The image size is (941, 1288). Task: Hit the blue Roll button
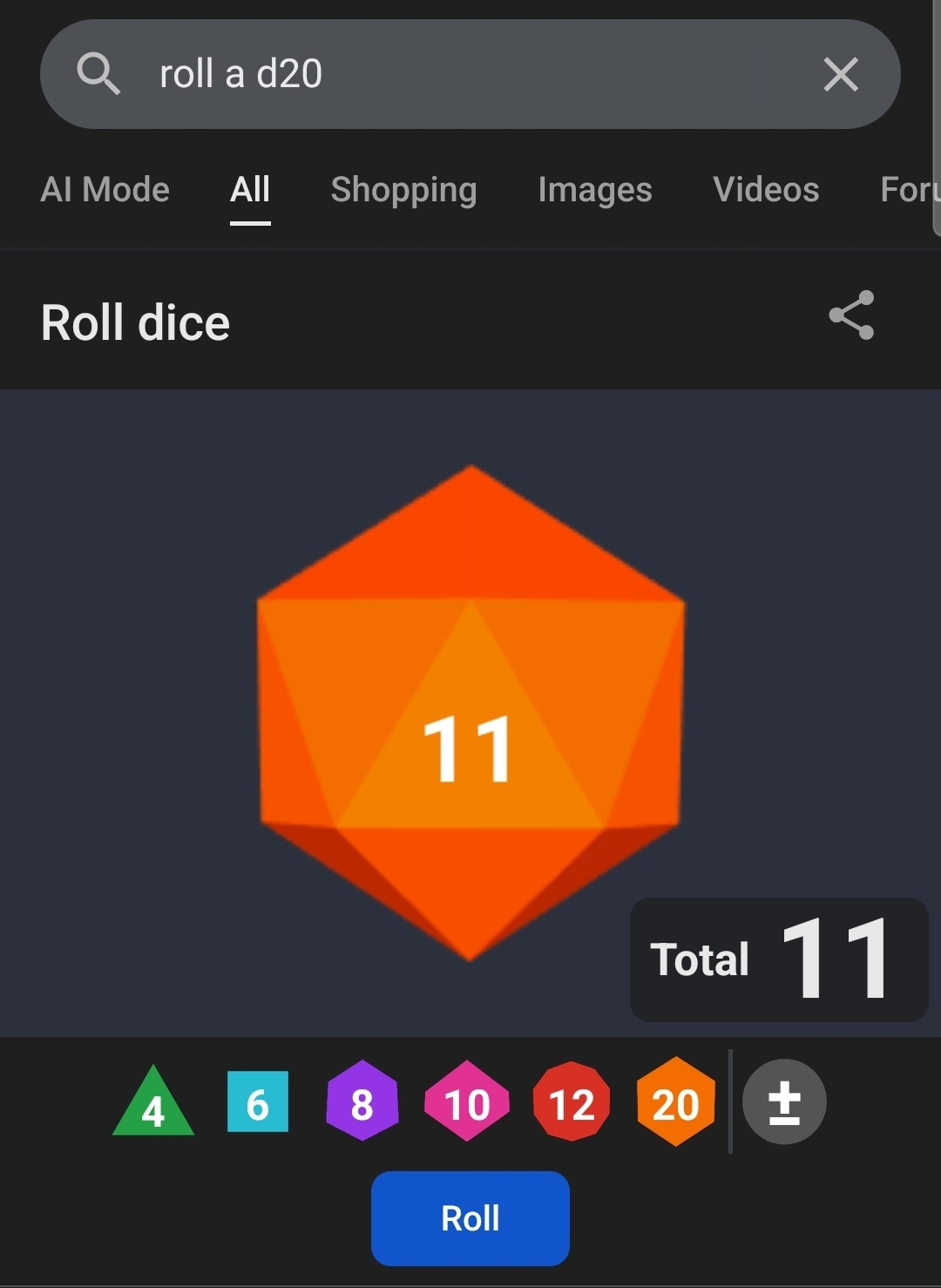tap(470, 1217)
